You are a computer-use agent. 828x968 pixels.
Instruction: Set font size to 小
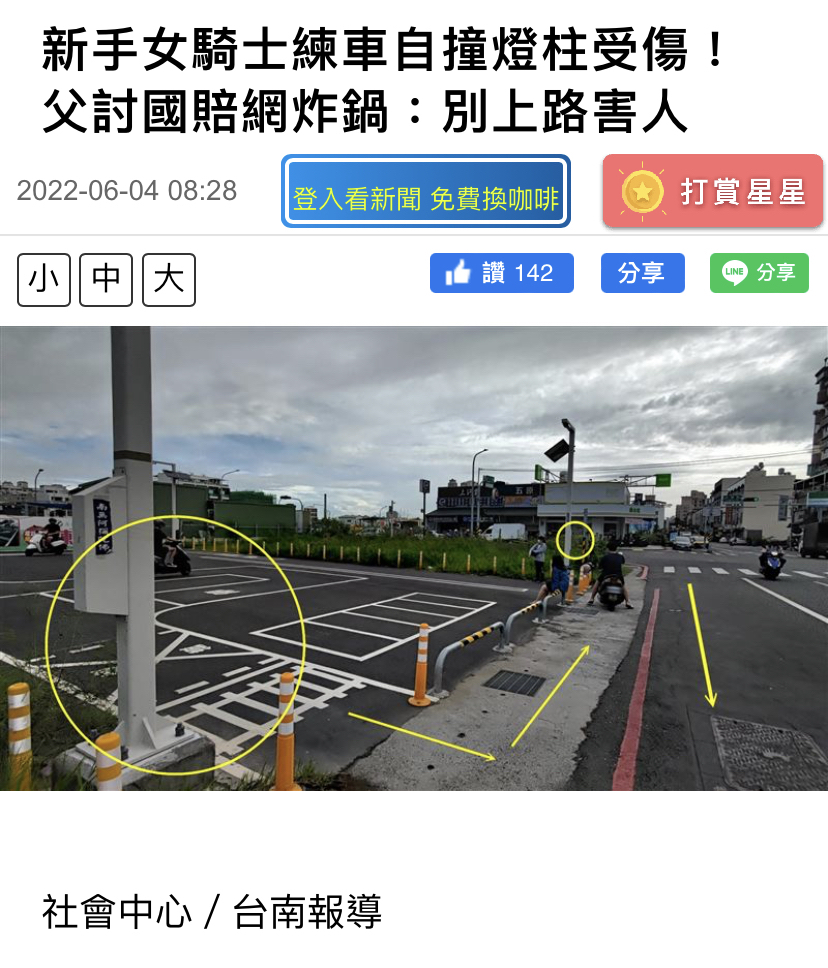44,280
